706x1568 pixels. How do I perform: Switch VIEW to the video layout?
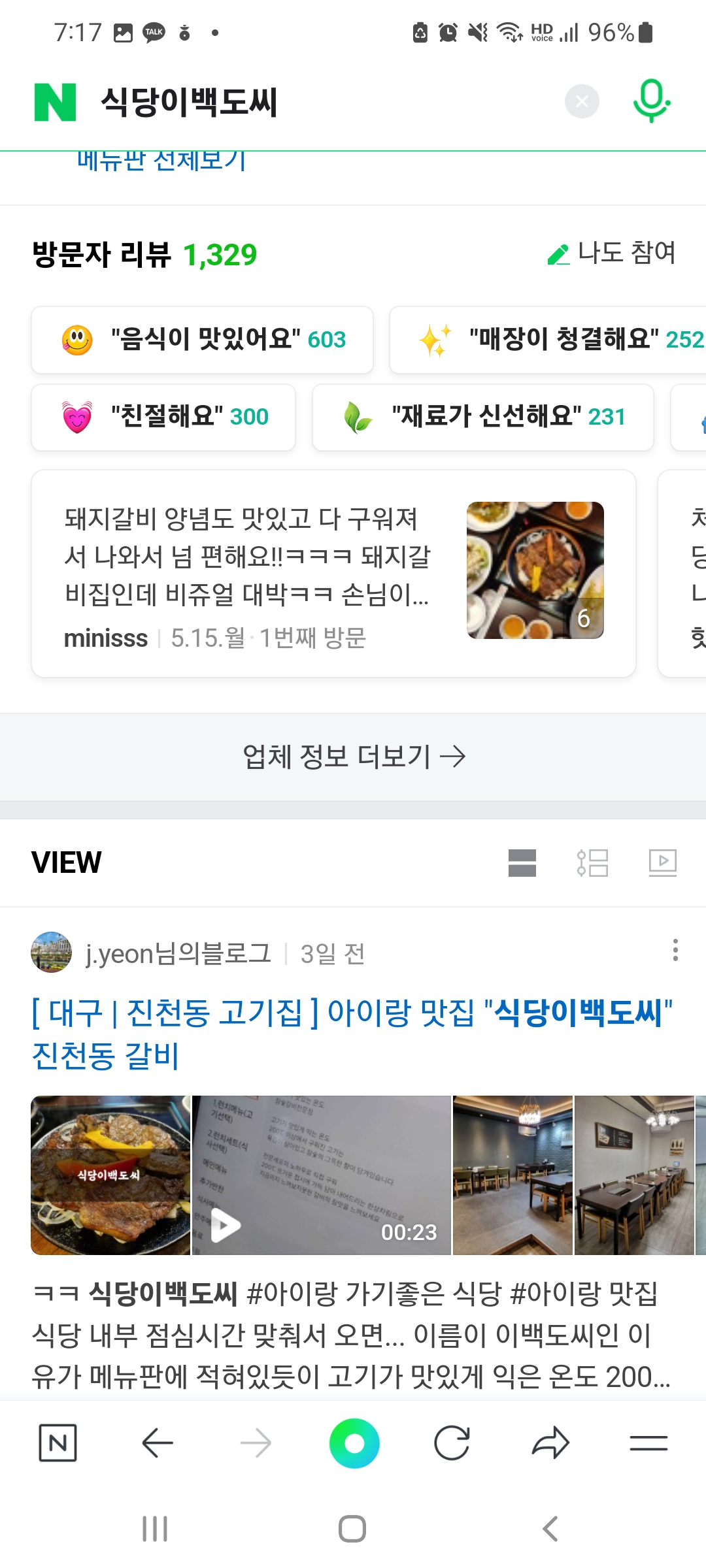pos(662,862)
